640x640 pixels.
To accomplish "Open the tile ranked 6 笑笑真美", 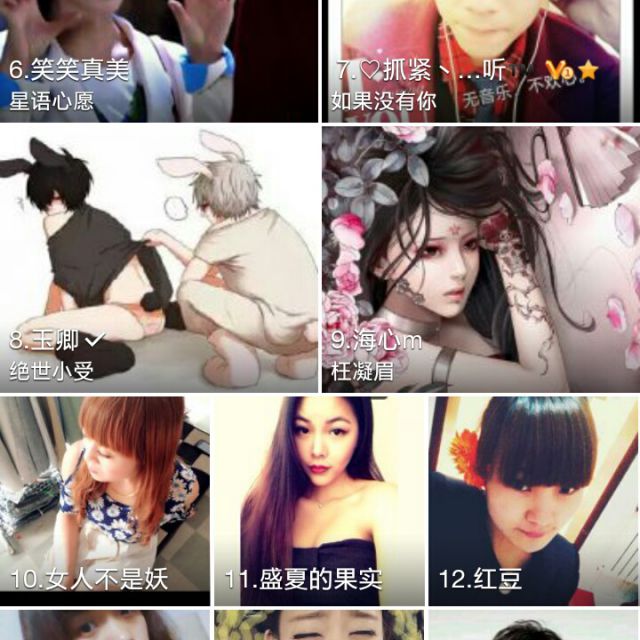I will tap(158, 58).
